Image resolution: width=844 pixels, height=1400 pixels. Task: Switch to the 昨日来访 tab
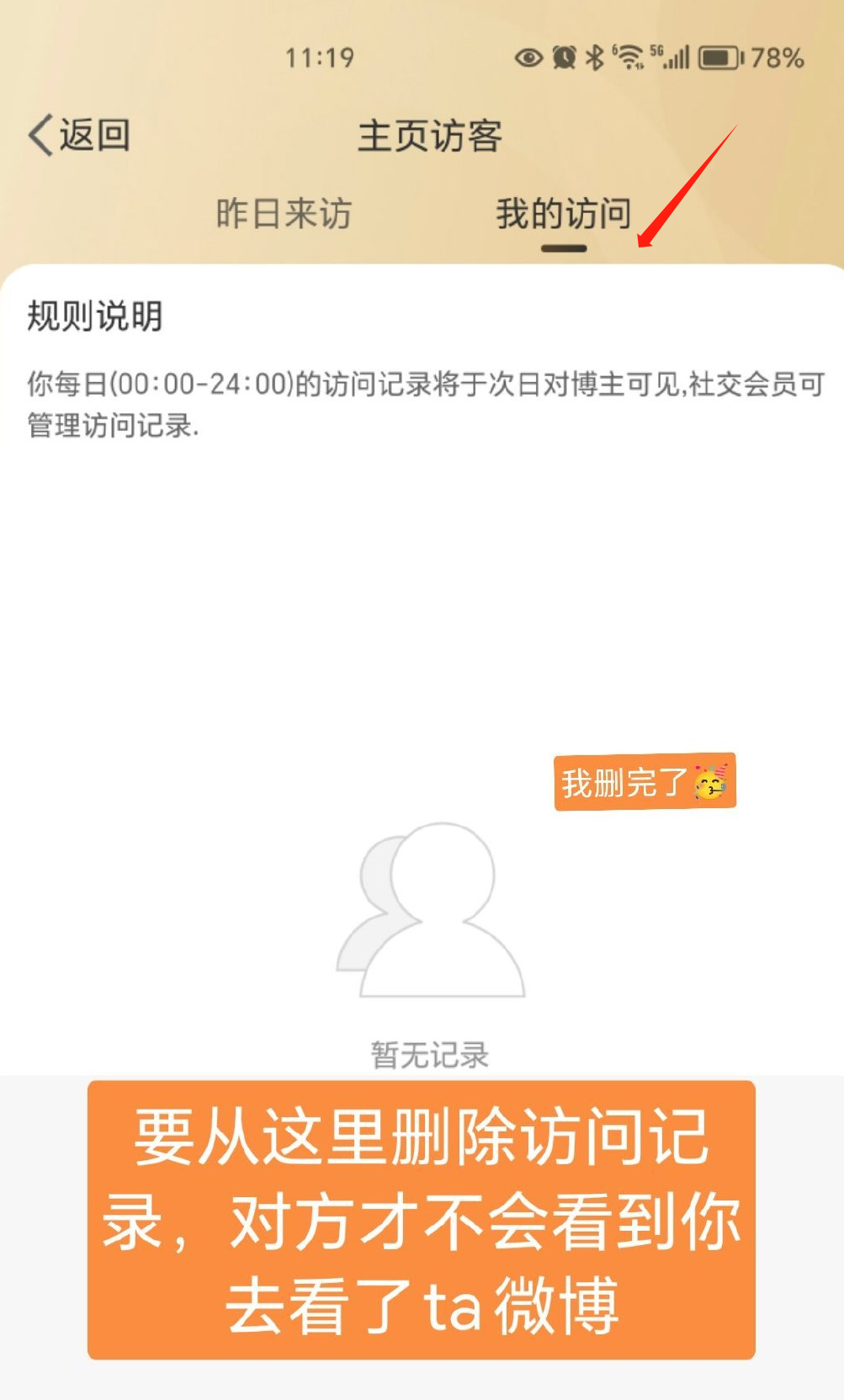pos(284,213)
